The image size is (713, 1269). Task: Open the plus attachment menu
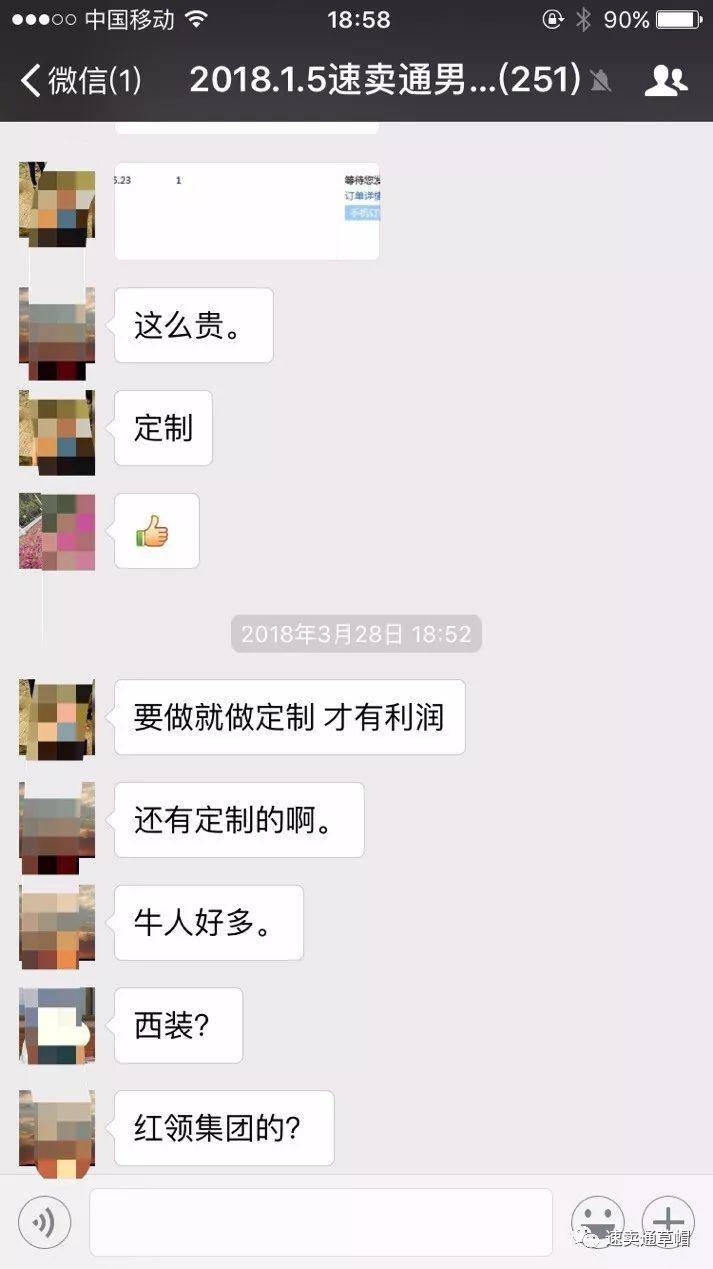[668, 1221]
